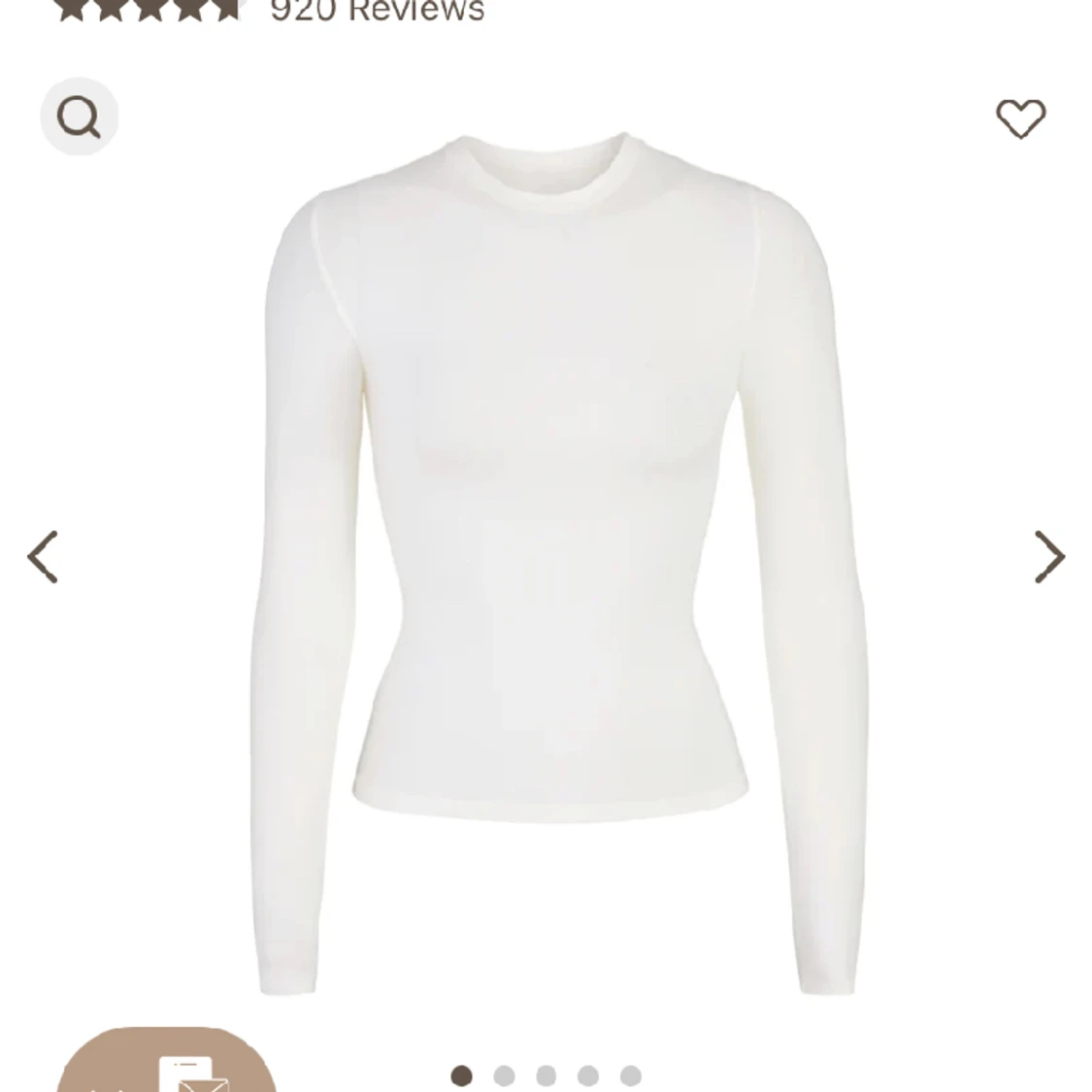Screen dimensions: 1092x1092
Task: Jump to the last image dot
Action: 631,1075
